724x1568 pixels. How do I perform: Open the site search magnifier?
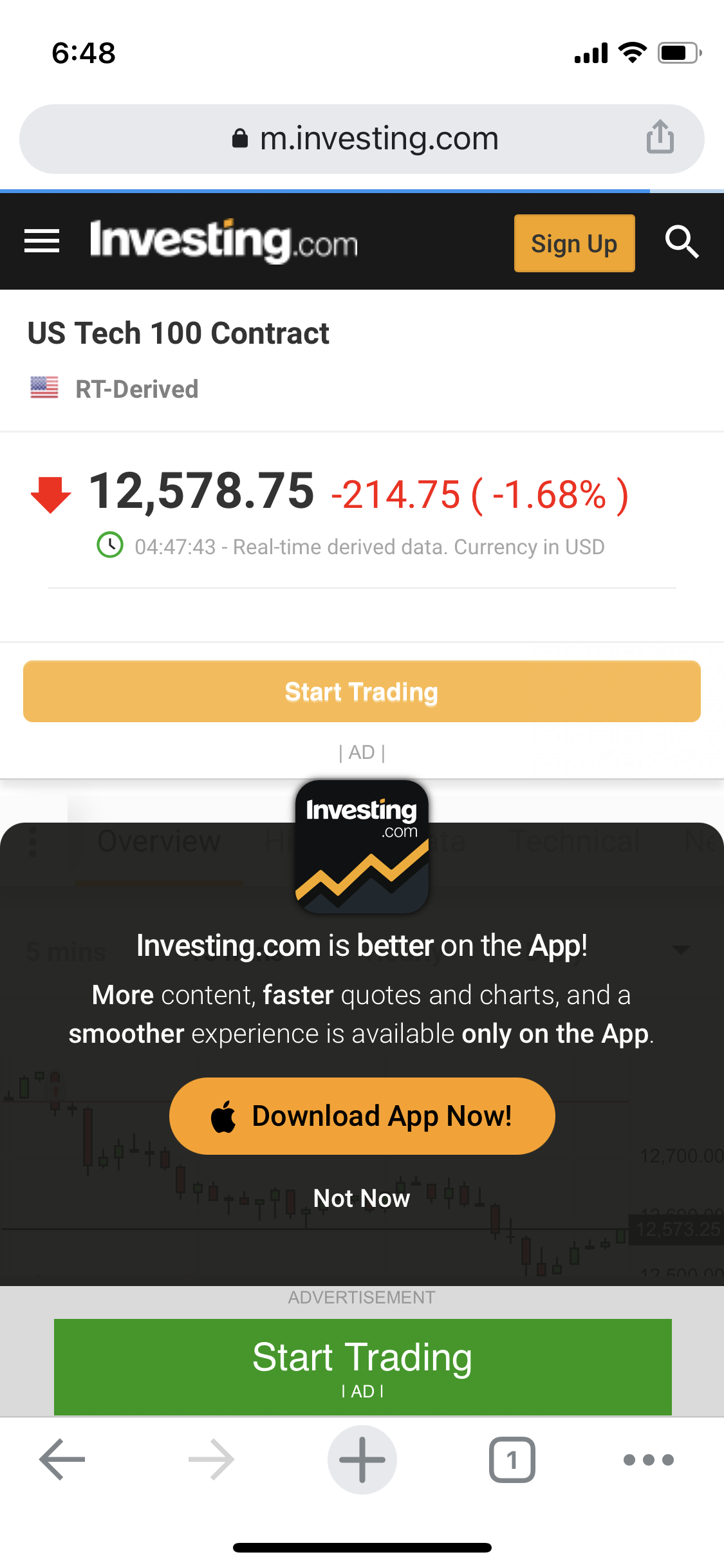point(682,242)
